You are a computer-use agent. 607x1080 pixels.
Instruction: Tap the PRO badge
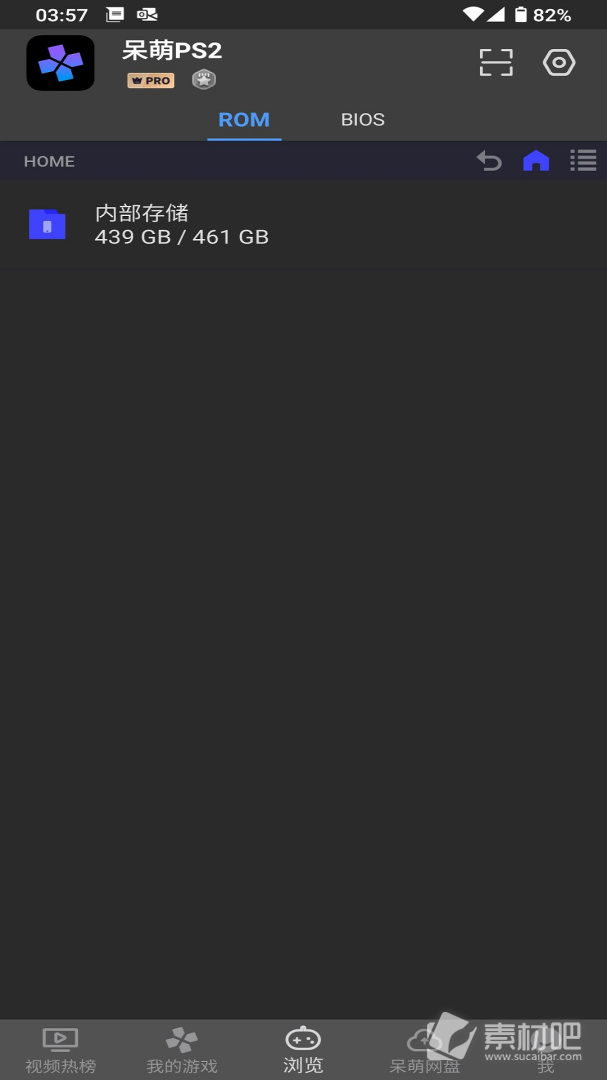tap(151, 81)
